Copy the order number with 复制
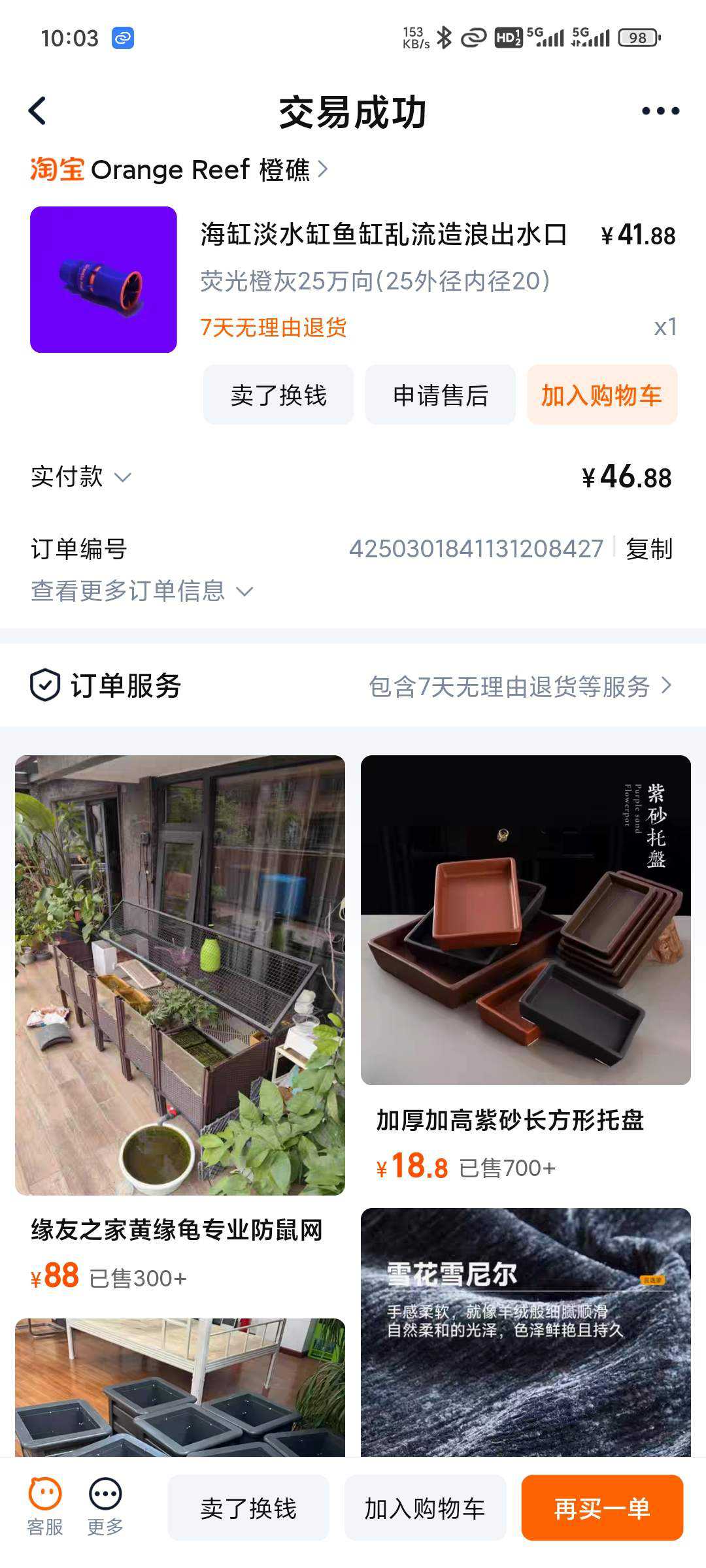 coord(648,549)
